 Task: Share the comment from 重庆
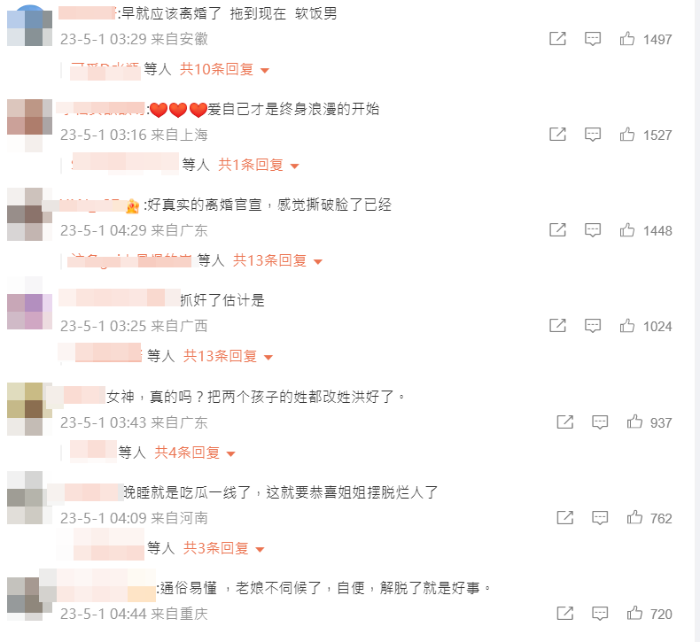click(x=565, y=613)
